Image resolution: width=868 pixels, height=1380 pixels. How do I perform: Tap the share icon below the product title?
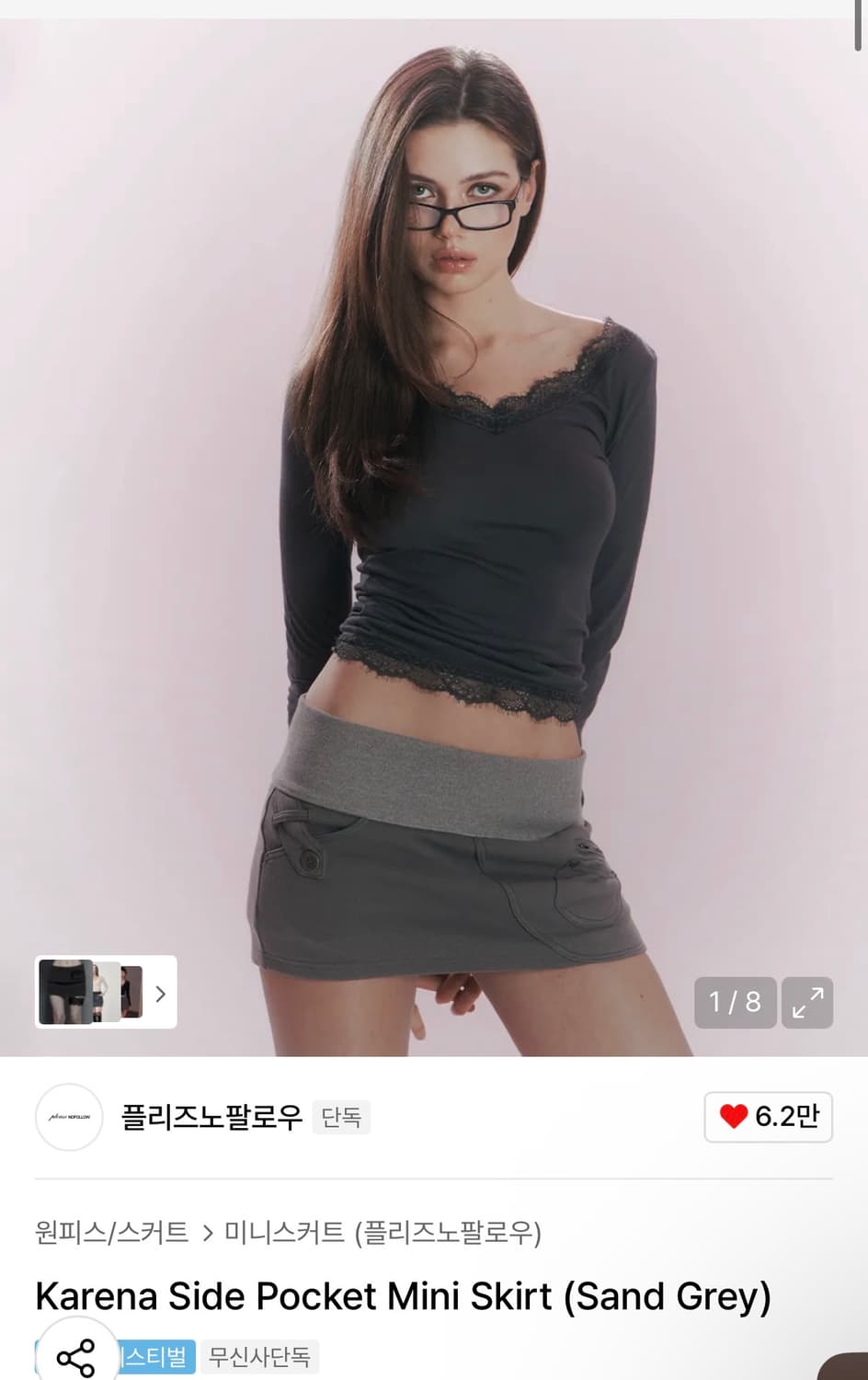pyautogui.click(x=77, y=1354)
